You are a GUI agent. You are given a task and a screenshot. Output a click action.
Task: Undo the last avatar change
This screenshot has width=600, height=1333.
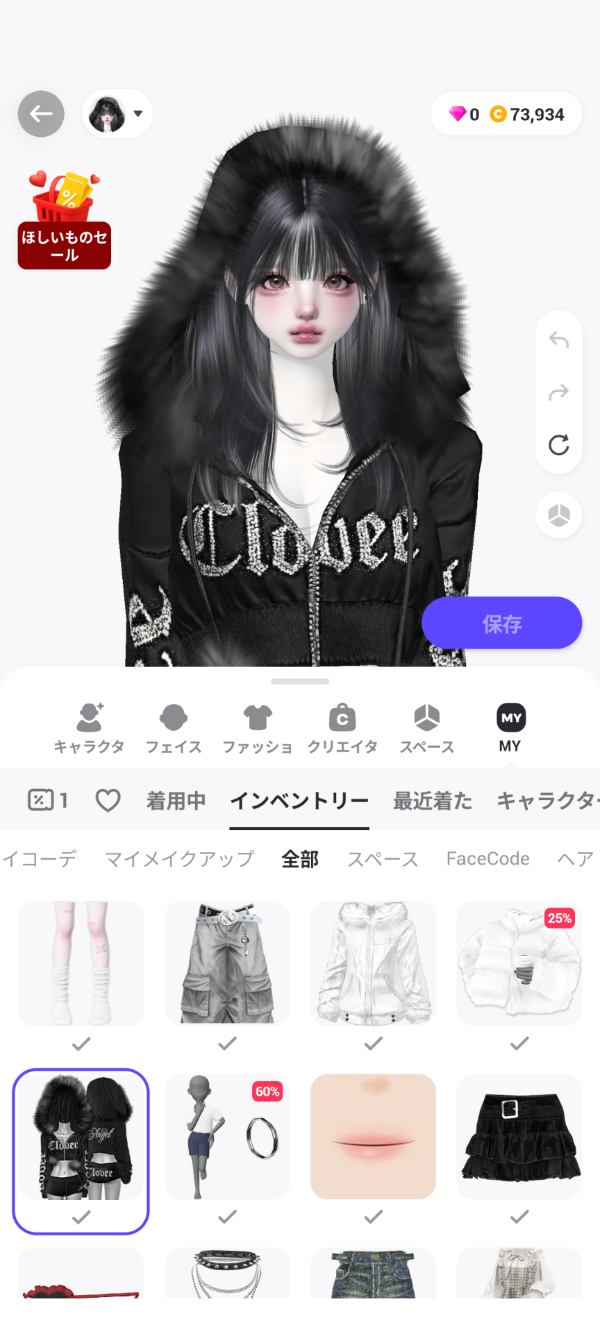click(559, 341)
